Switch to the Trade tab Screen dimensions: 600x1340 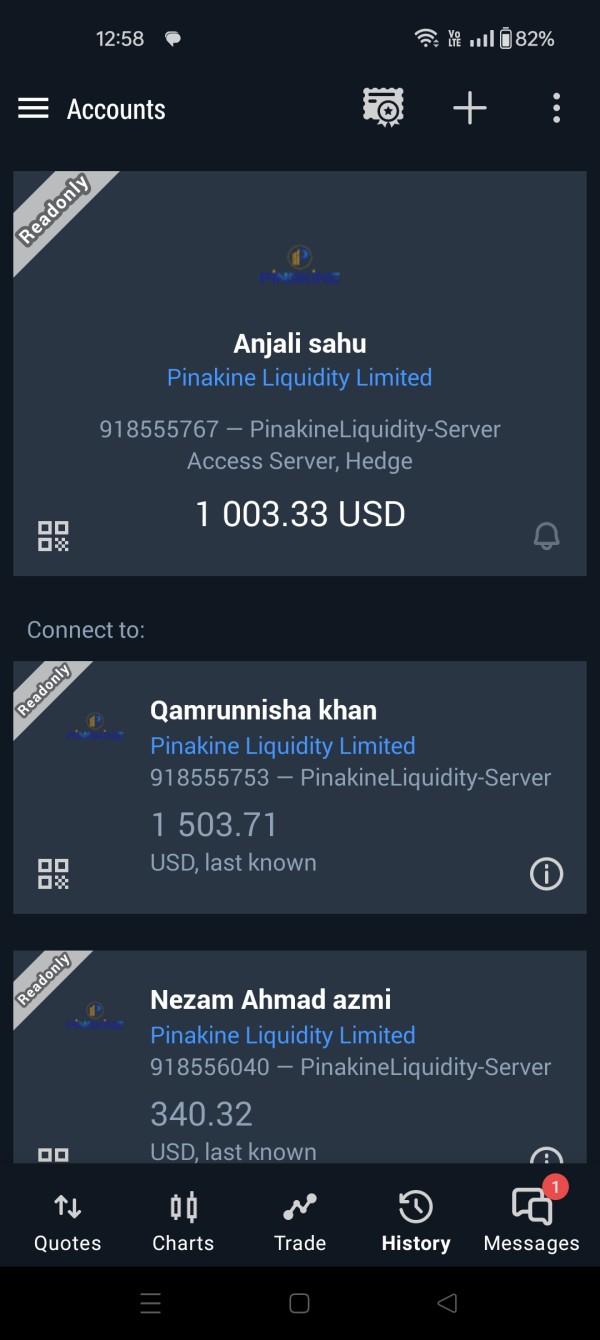[300, 1222]
